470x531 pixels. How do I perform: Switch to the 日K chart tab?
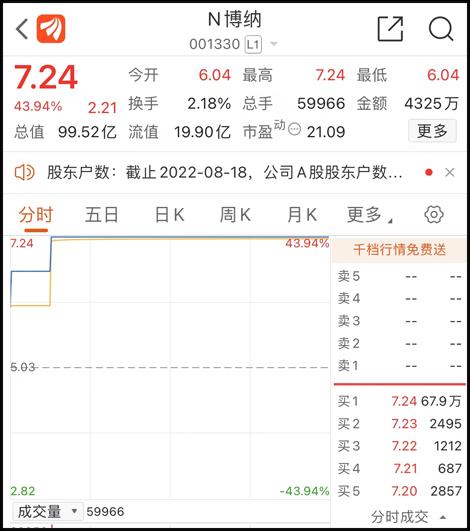pos(169,215)
